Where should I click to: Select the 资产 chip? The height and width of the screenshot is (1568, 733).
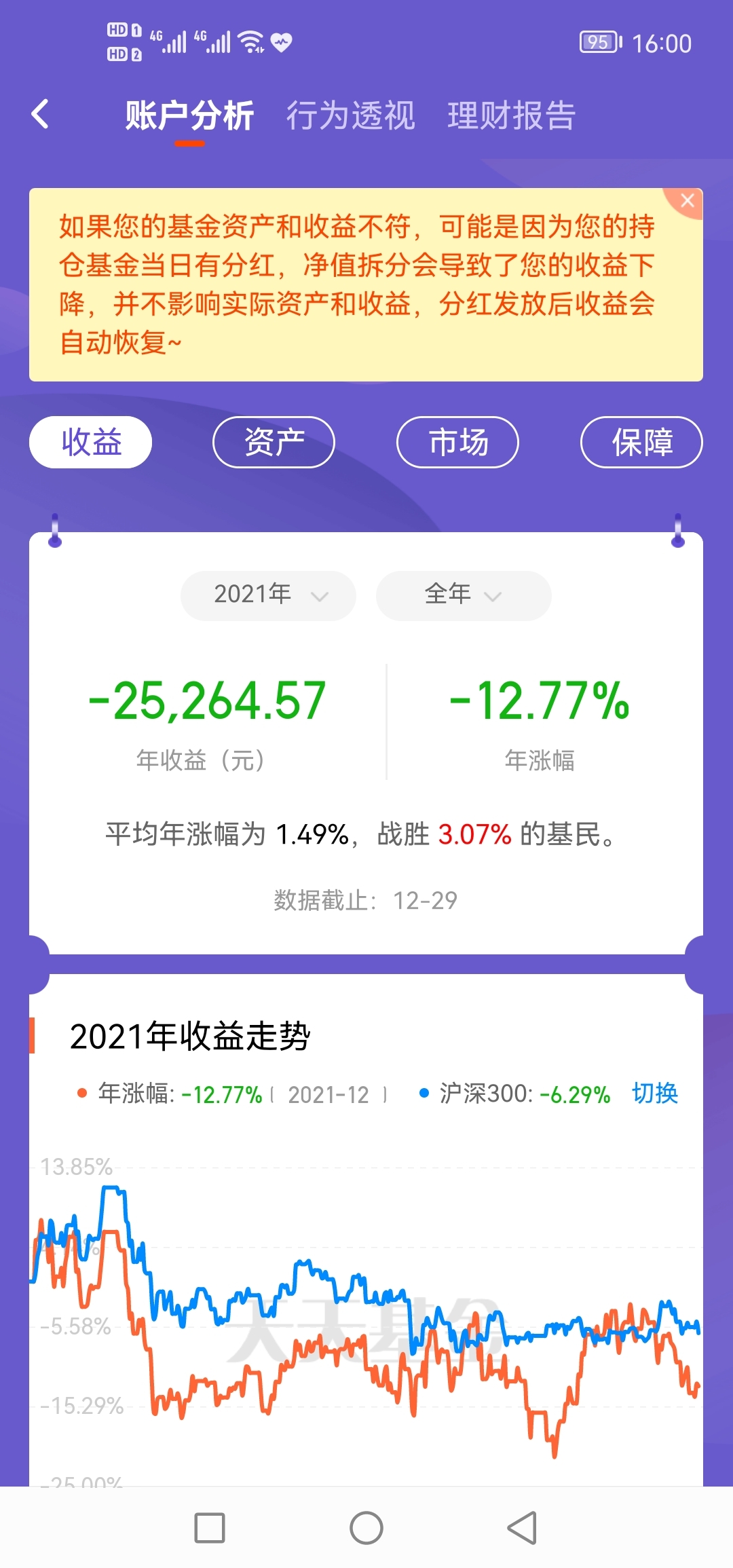274,443
